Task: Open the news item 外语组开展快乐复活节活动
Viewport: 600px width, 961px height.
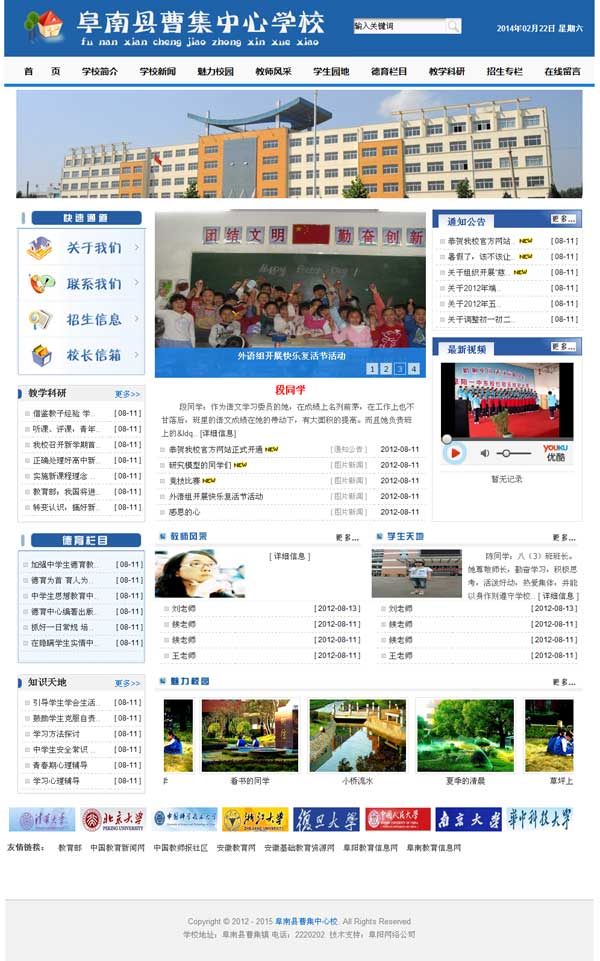Action: click(x=215, y=496)
